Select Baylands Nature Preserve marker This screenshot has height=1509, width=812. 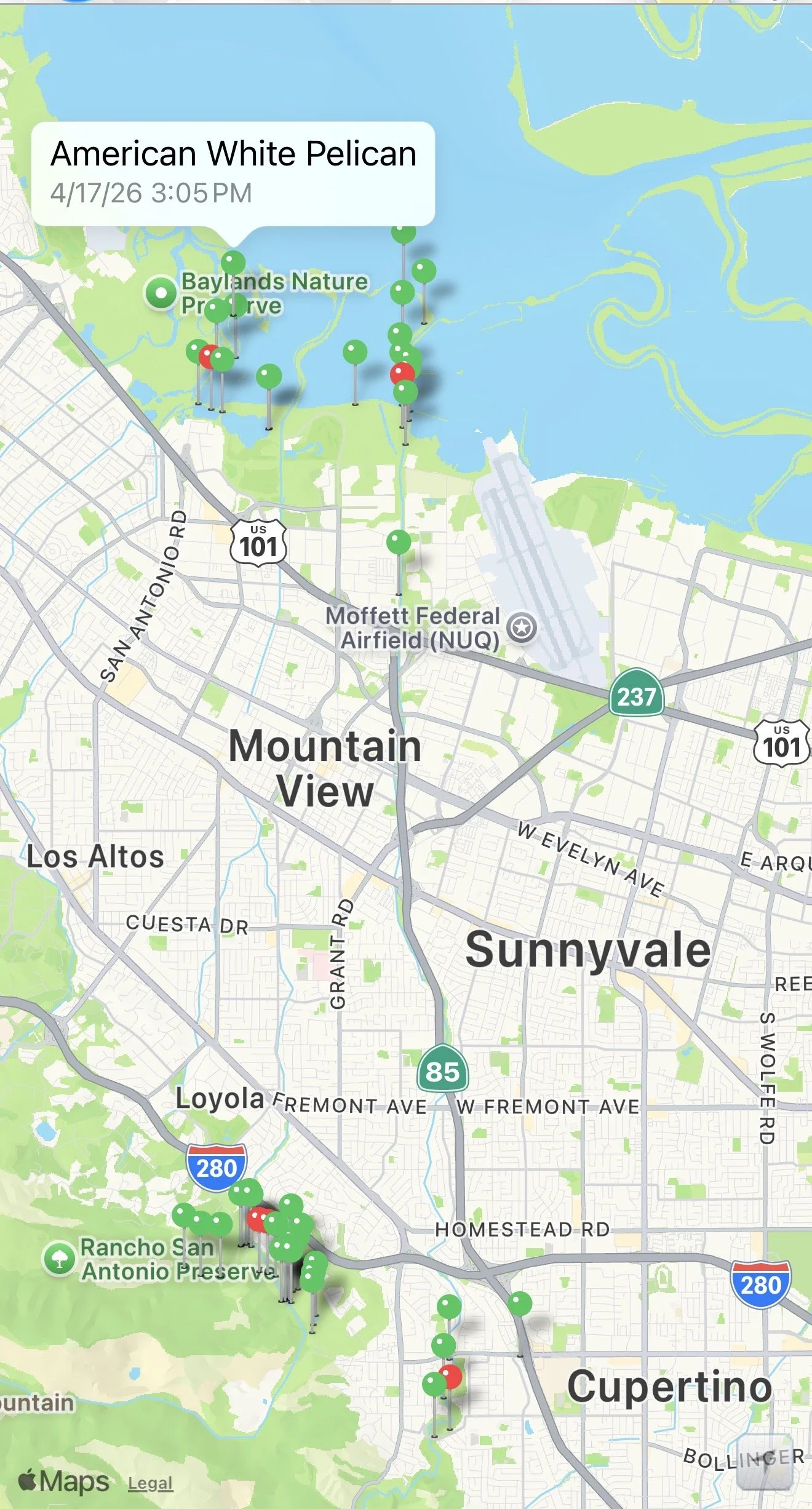[x=161, y=293]
